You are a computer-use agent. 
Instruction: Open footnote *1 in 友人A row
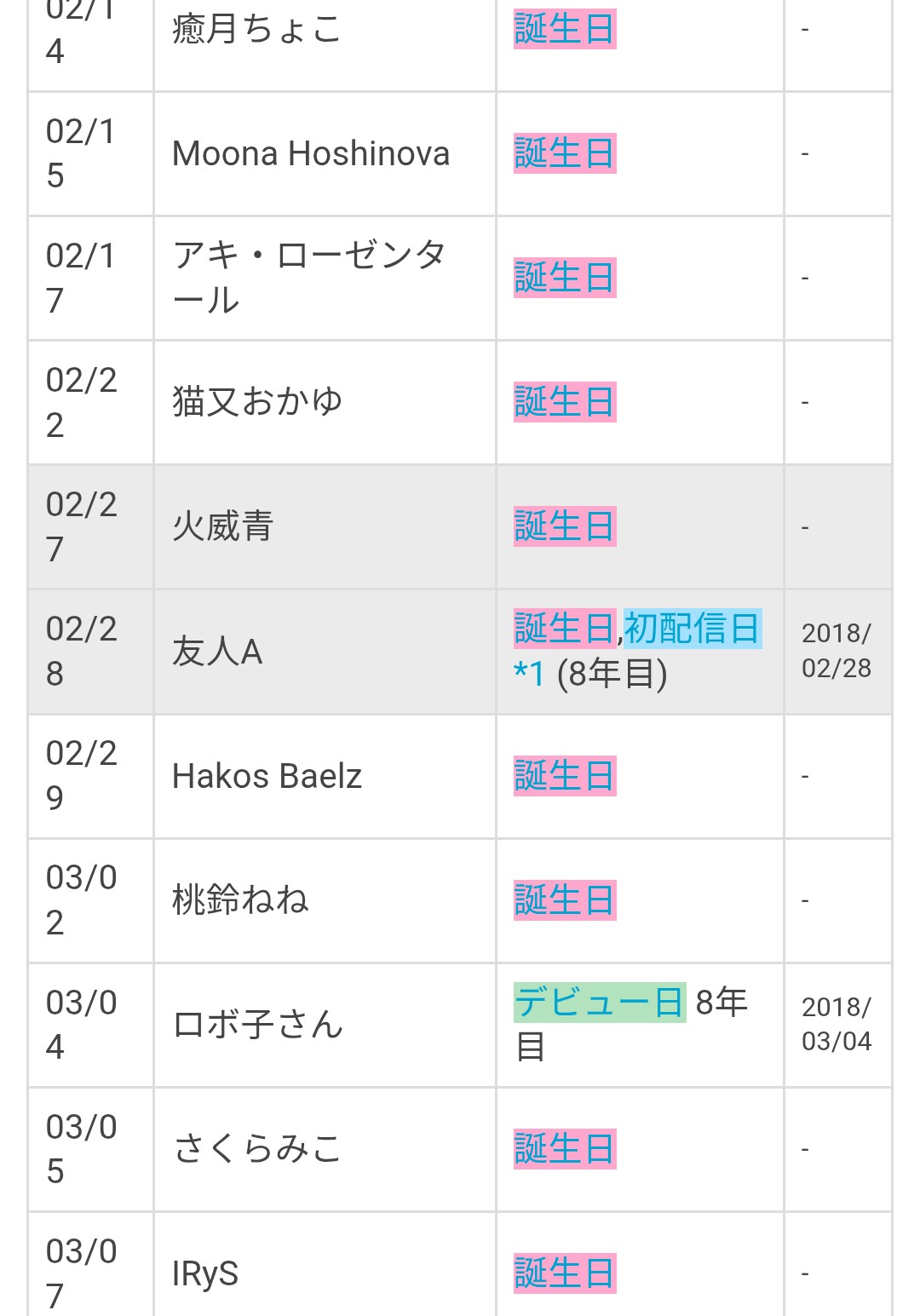pyautogui.click(x=529, y=674)
